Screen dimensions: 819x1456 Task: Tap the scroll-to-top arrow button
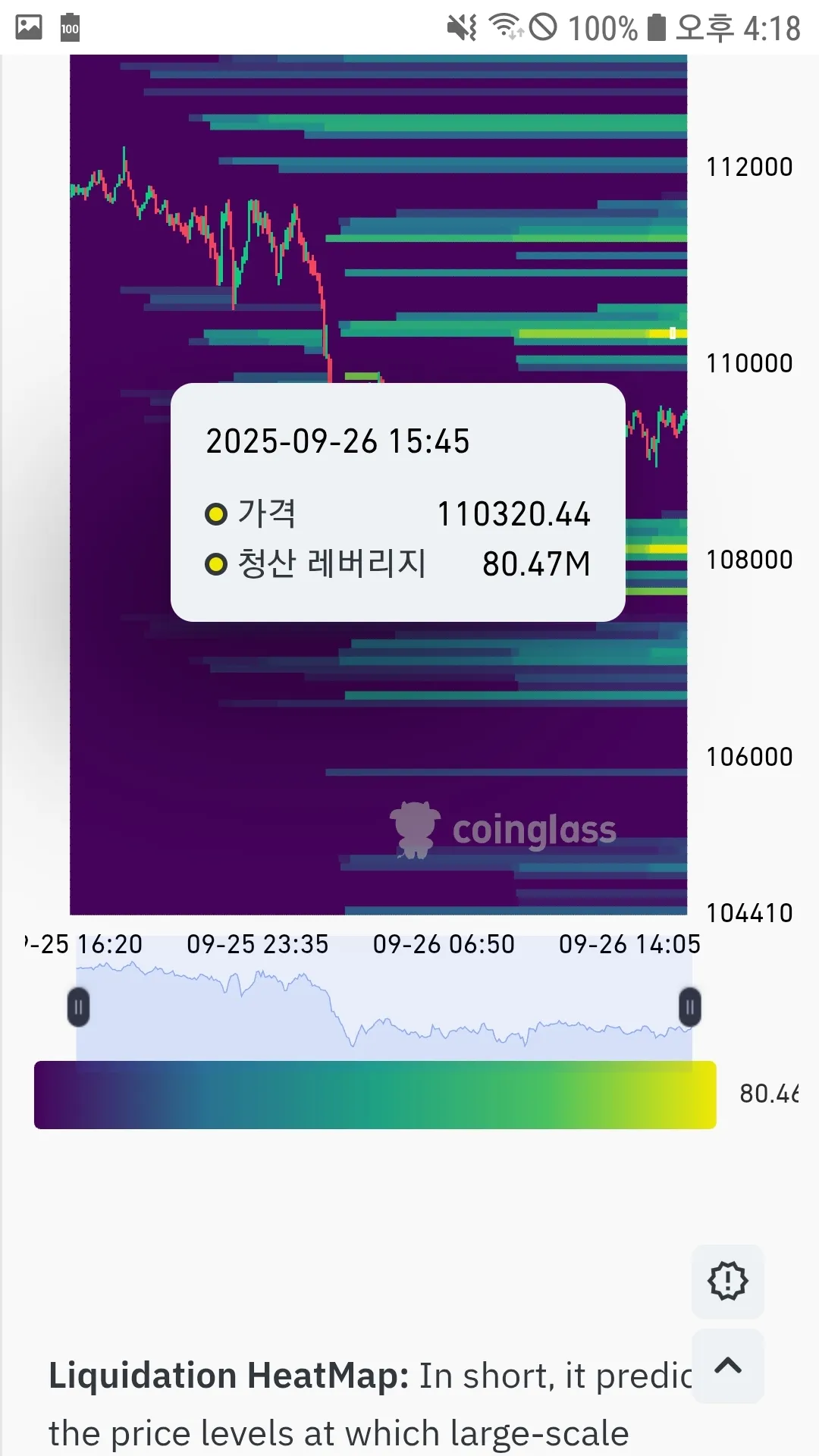pos(727,1366)
